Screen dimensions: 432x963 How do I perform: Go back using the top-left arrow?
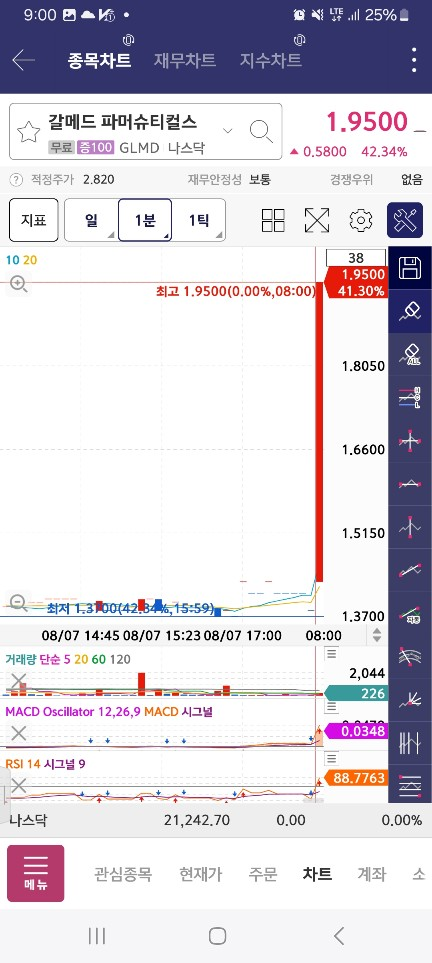[23, 60]
